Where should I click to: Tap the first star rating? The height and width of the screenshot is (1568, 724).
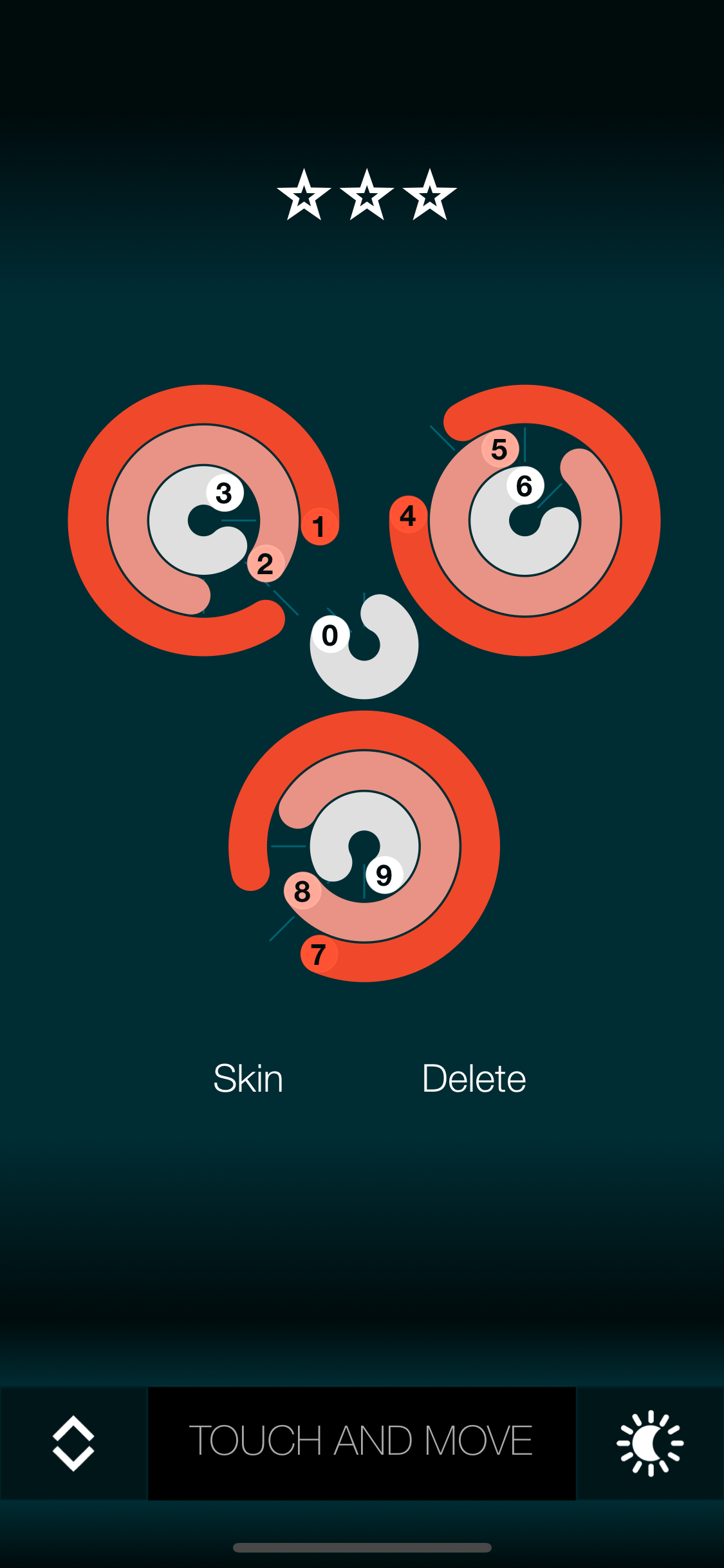(x=304, y=195)
